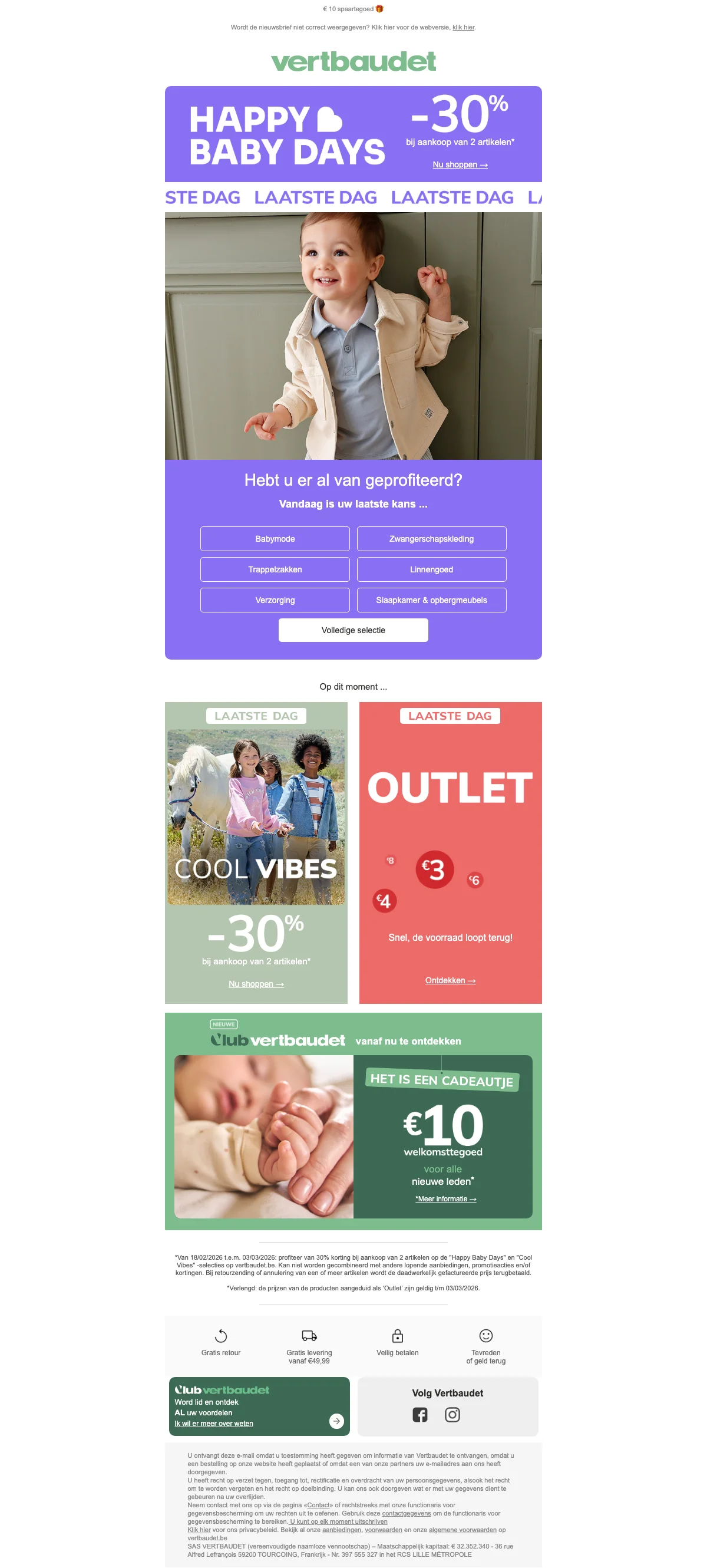Open Vertbaudet's Instagram page

point(452,1415)
